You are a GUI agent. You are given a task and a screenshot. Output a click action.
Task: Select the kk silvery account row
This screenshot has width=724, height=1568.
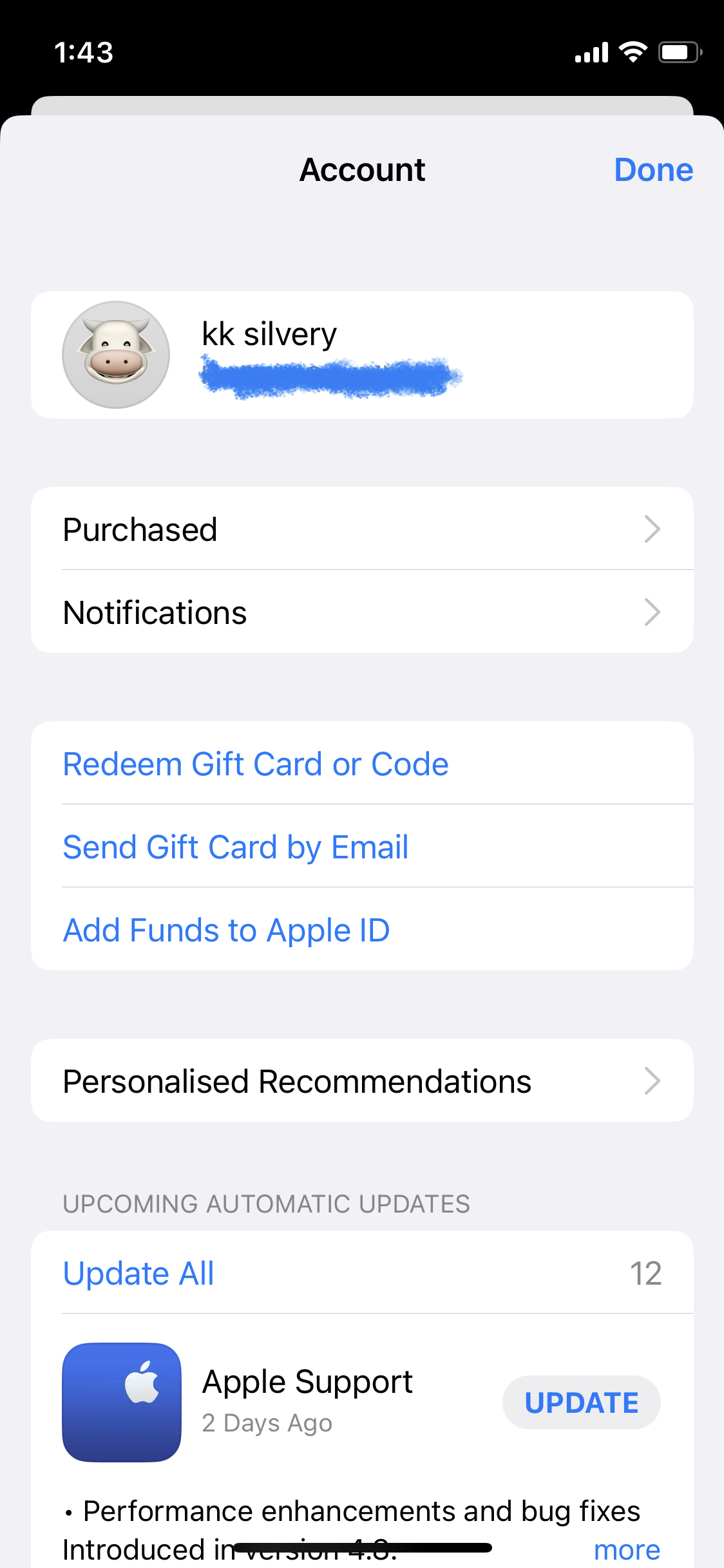[x=362, y=354]
